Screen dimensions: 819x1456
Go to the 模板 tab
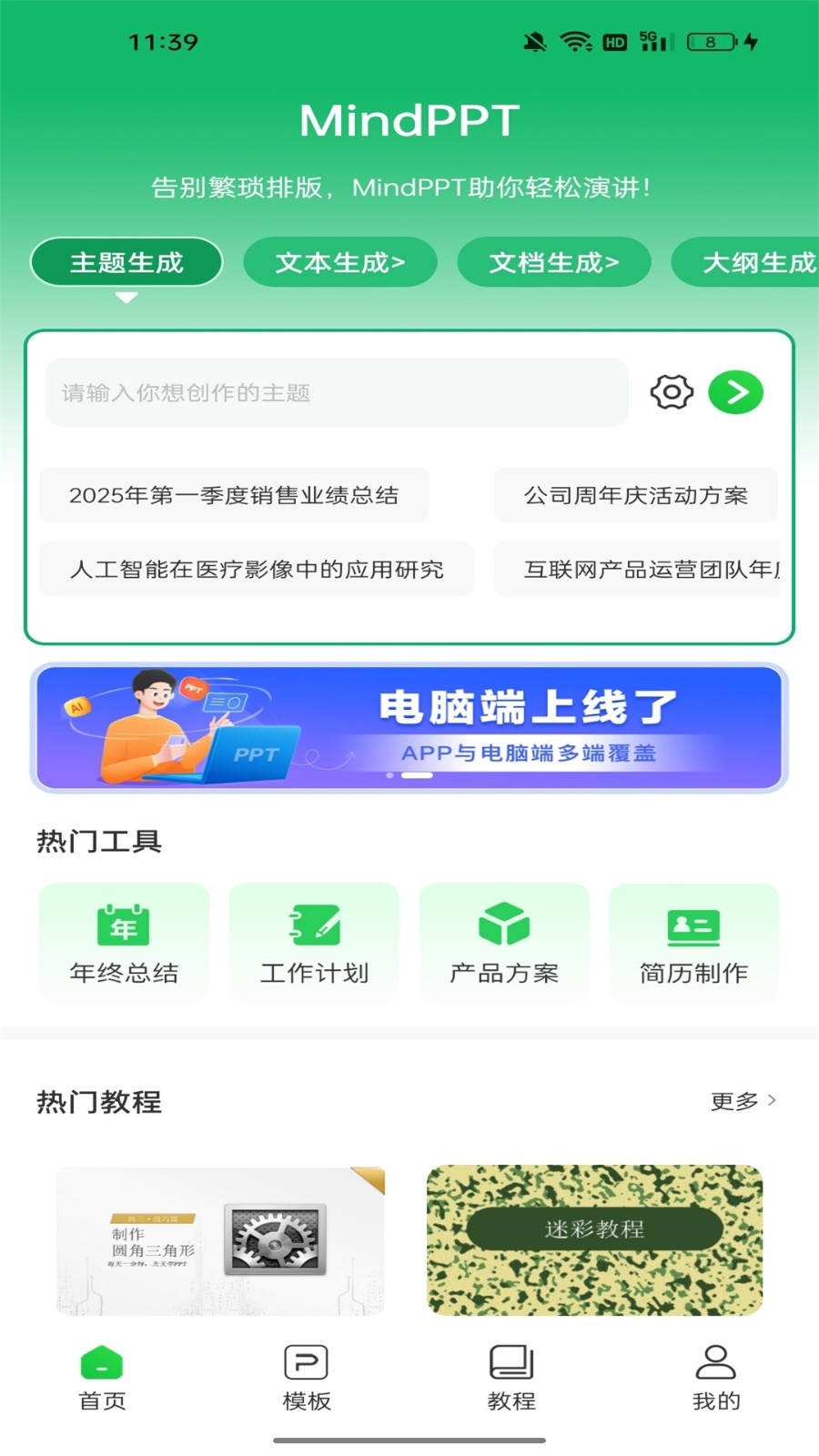coord(307,1379)
